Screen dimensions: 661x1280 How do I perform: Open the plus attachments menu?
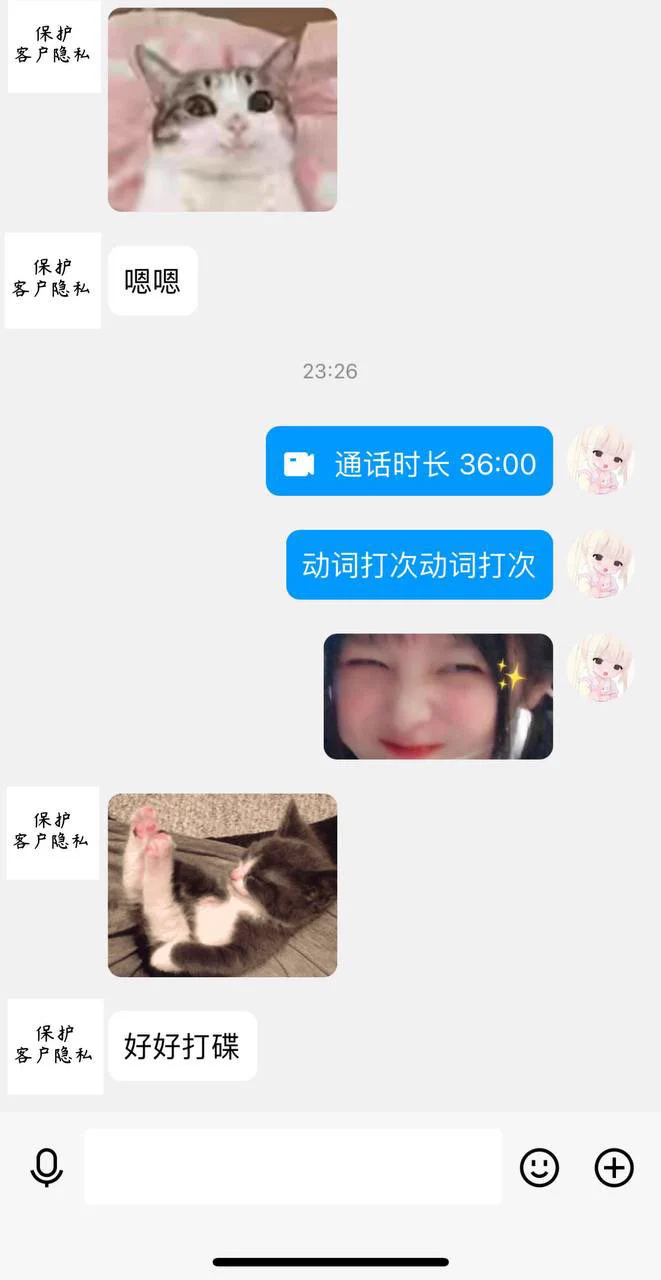[614, 1167]
